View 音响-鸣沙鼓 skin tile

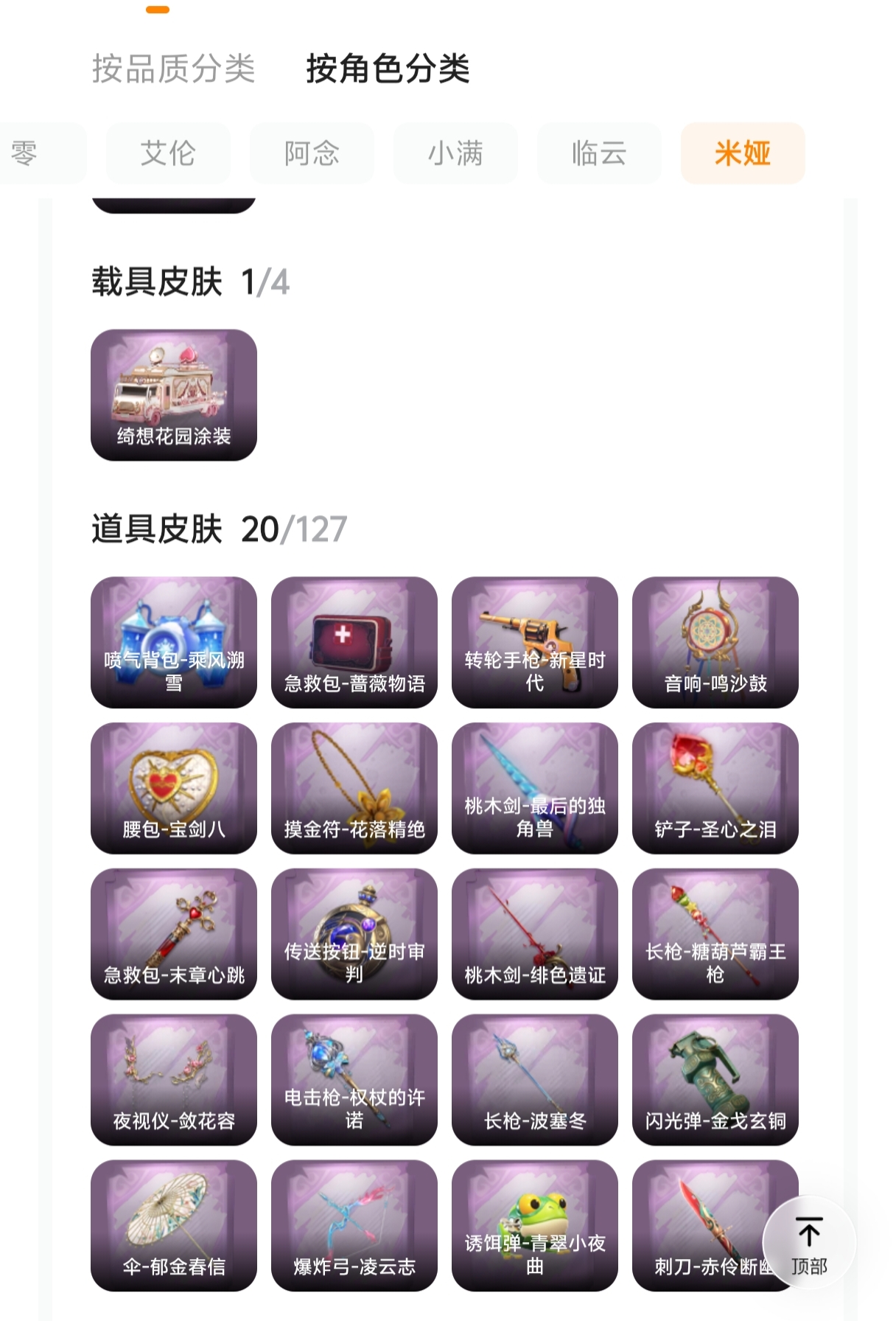coord(715,643)
